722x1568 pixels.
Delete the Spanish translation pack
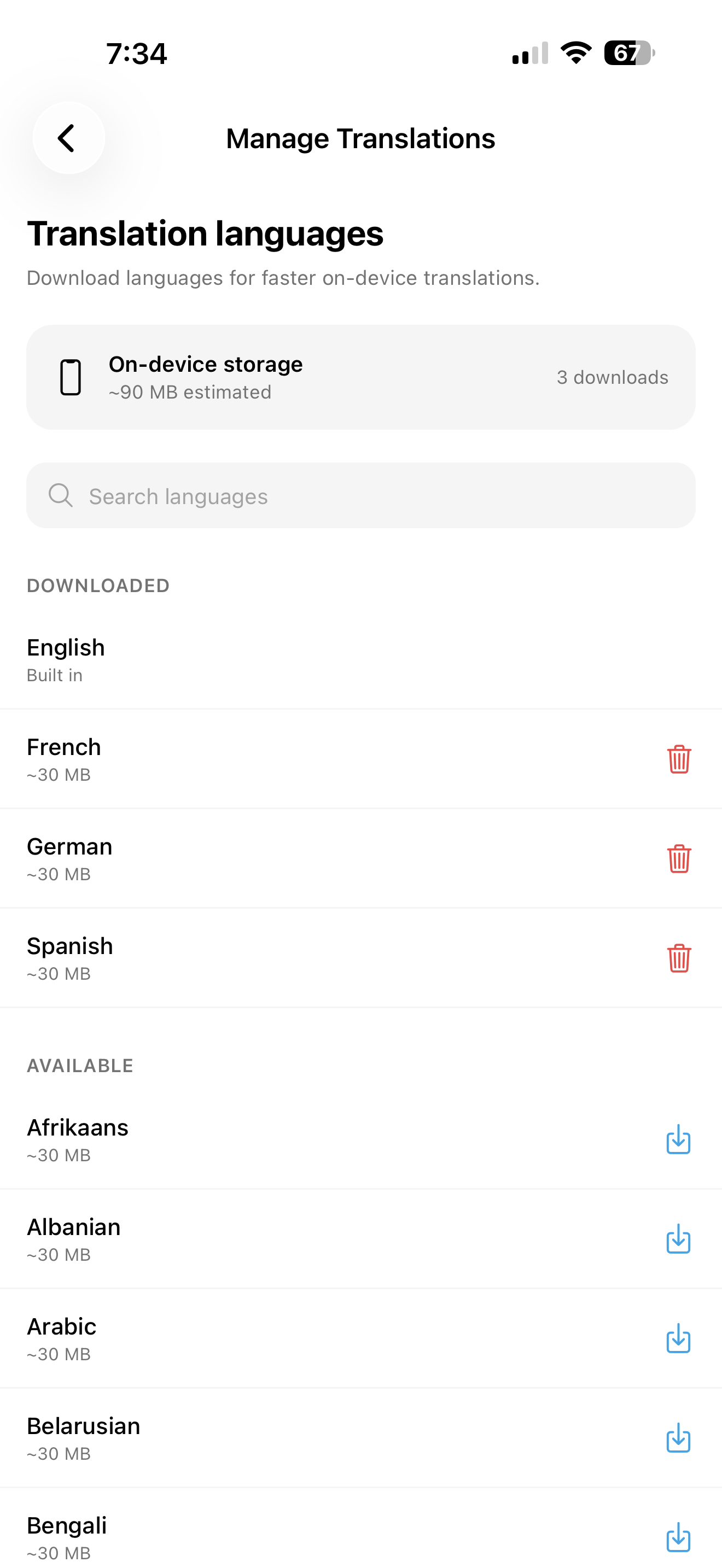pos(679,958)
